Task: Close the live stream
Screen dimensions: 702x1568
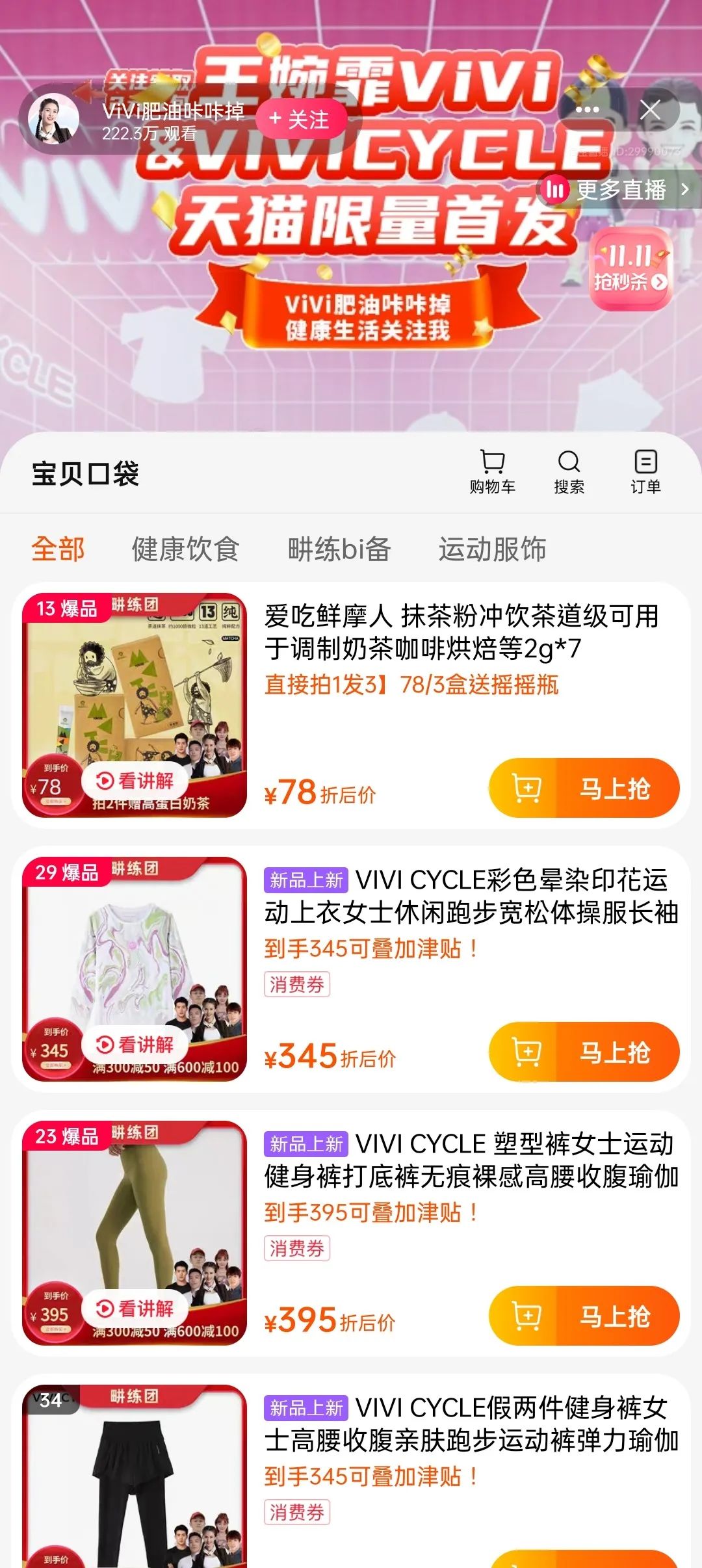Action: (x=650, y=110)
